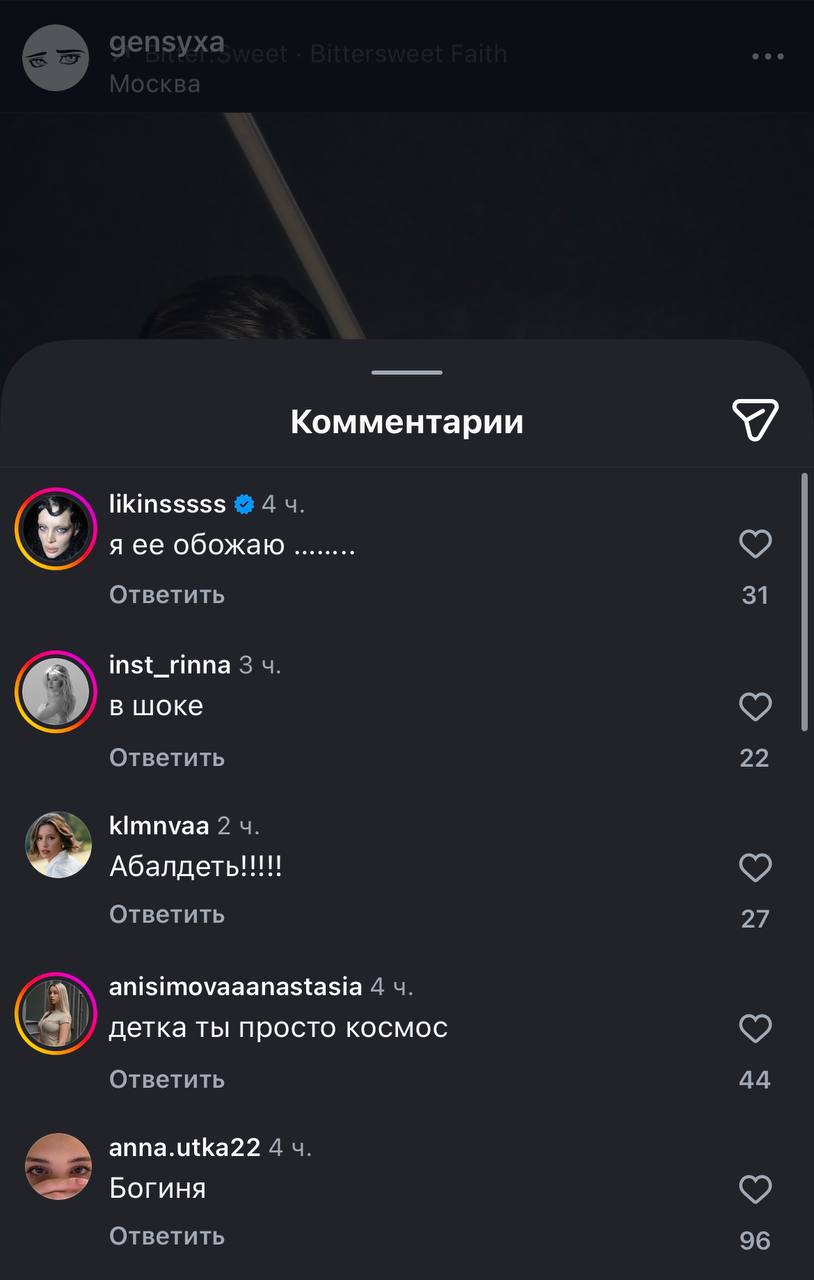This screenshot has width=814, height=1280.
Task: Reply to anisimovaaanastasia's comment
Action: [x=166, y=1080]
